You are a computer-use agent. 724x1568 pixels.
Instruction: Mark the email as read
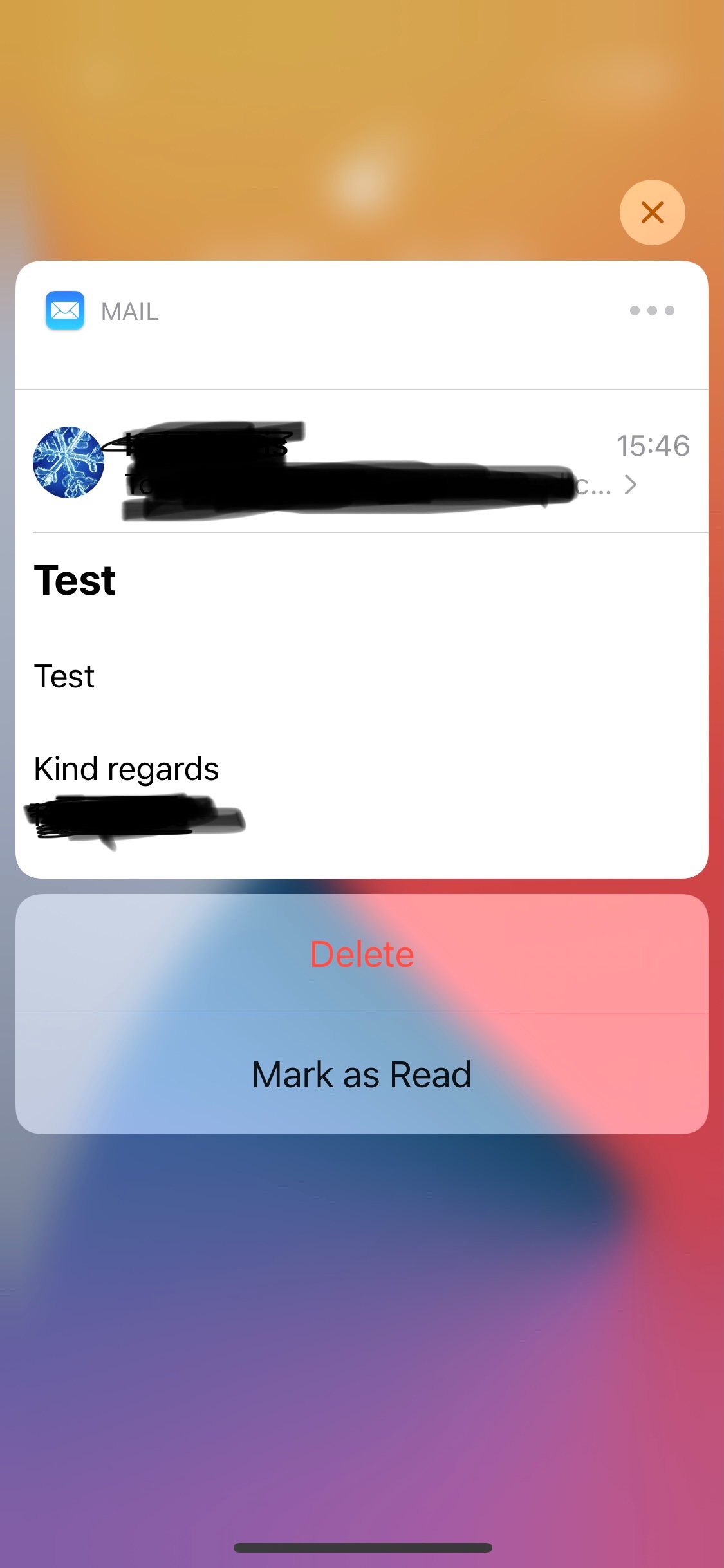(362, 1074)
